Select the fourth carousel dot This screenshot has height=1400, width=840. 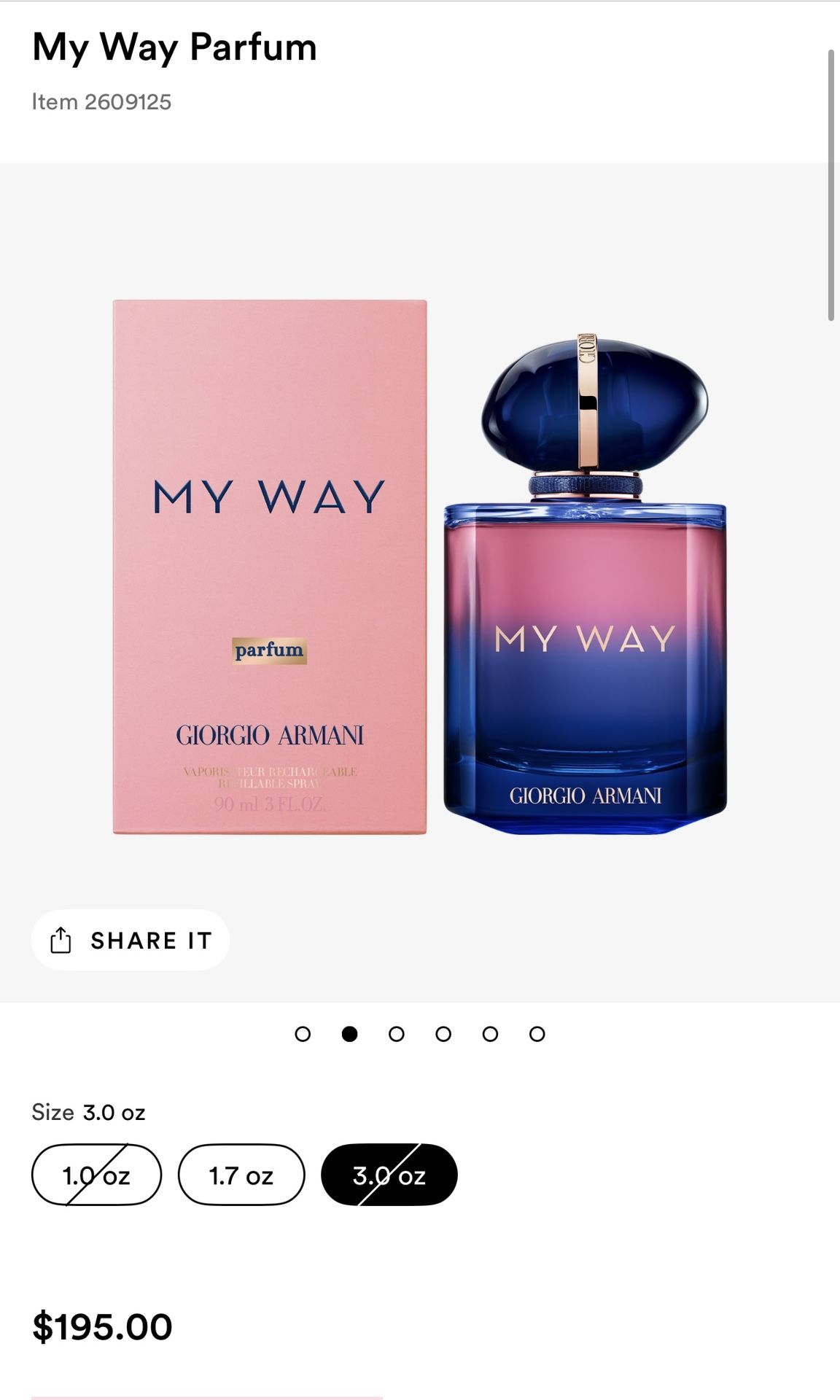[443, 1033]
